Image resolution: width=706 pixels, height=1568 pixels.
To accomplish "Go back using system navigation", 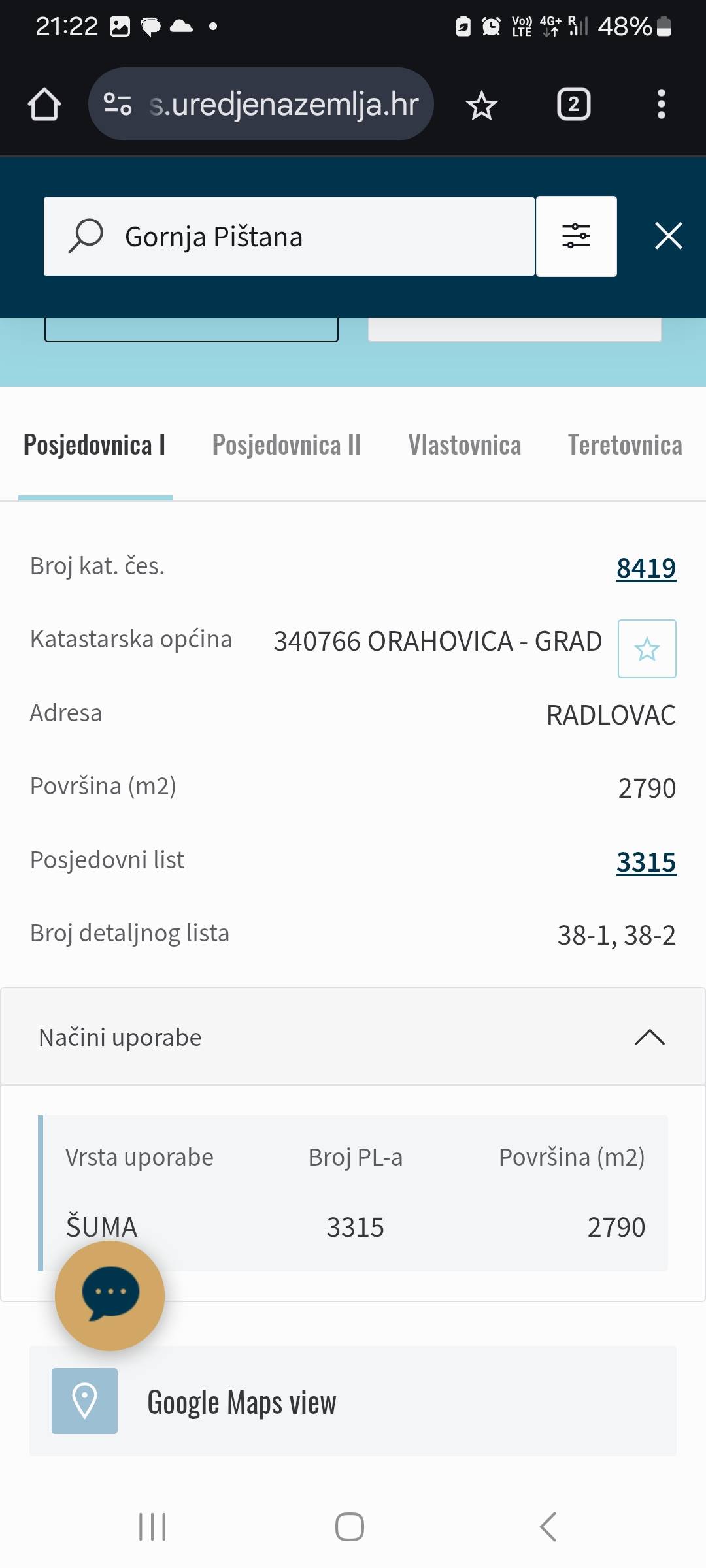I will [548, 1527].
